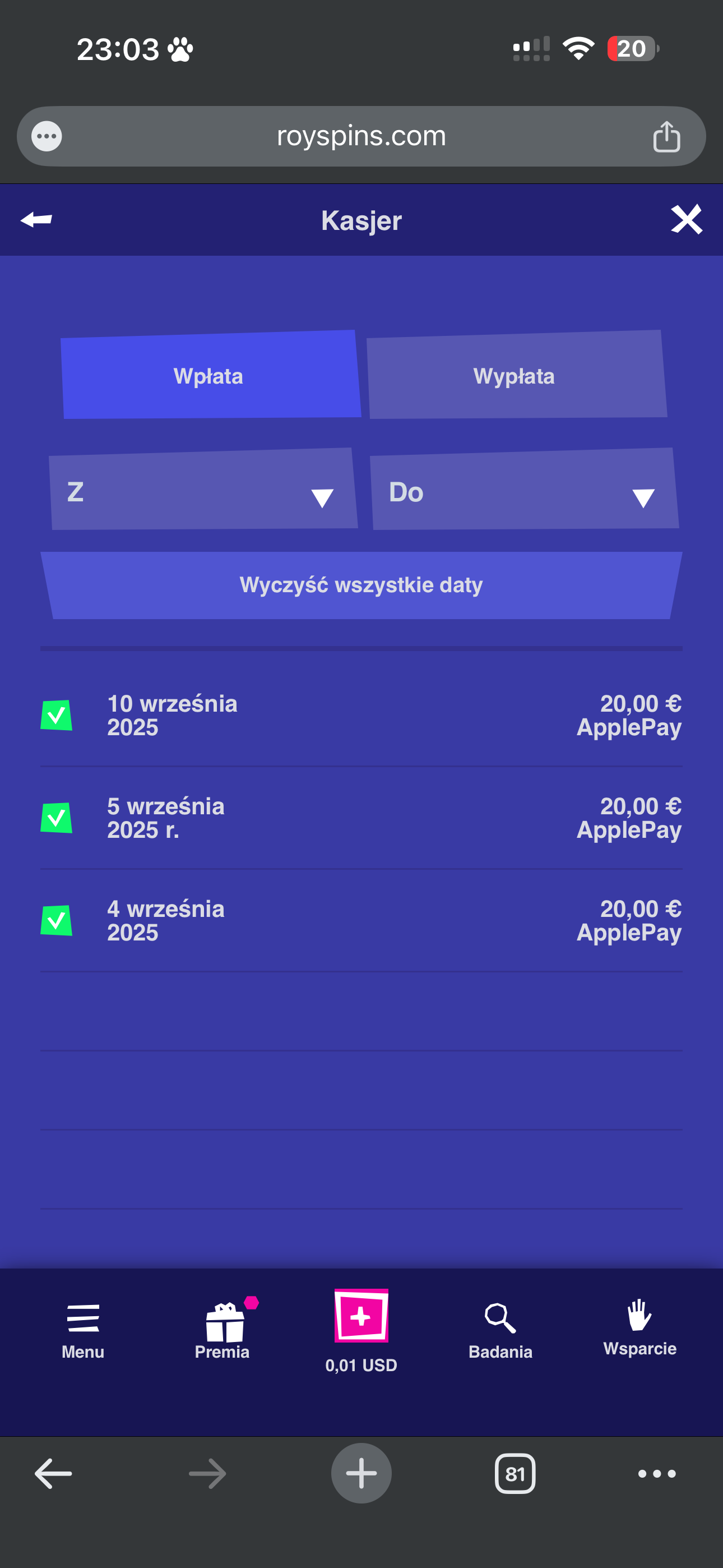Share the page from the address bar
Image resolution: width=723 pixels, height=1568 pixels.
coord(666,136)
